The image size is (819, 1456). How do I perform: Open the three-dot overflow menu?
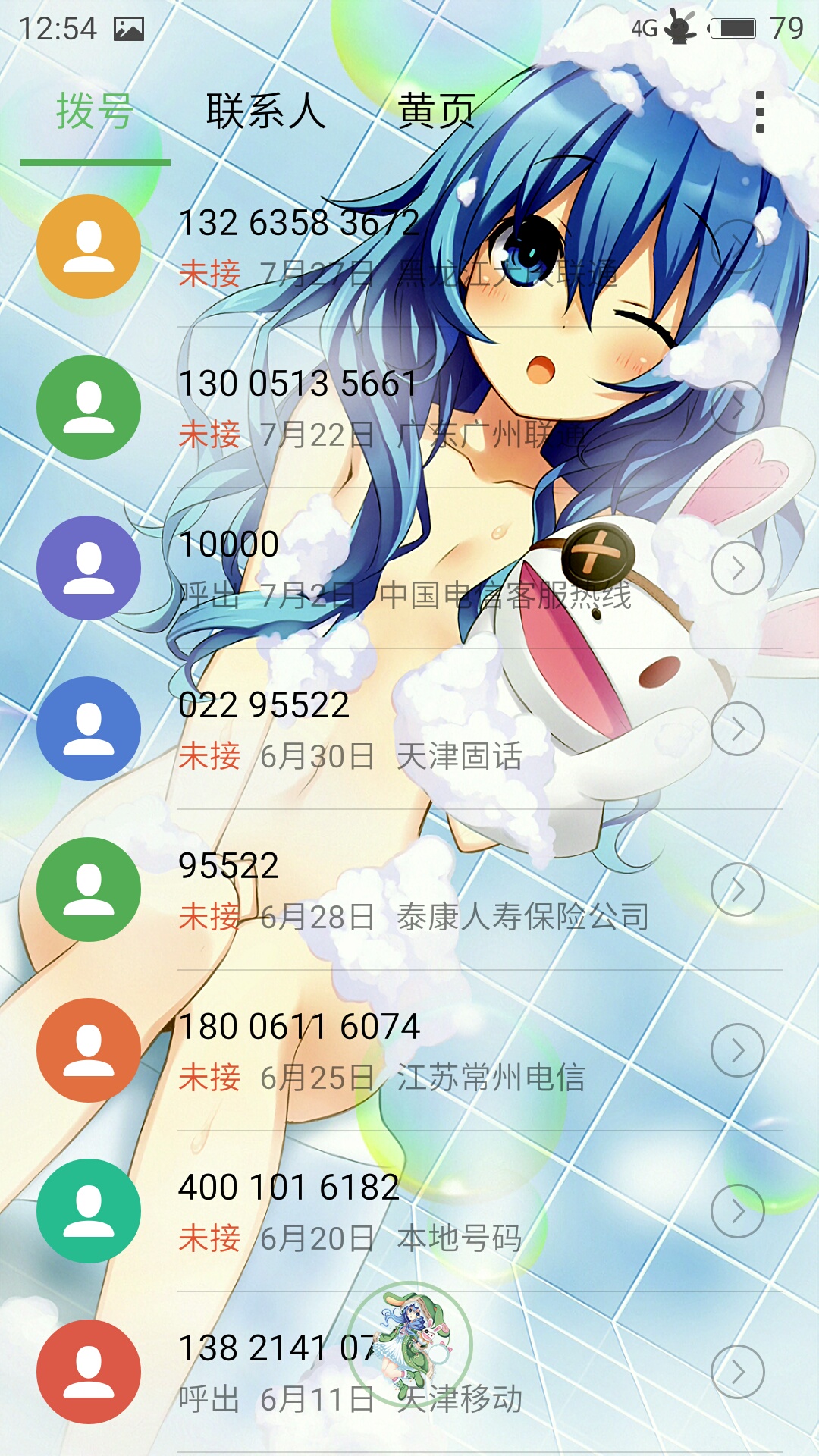[x=760, y=112]
